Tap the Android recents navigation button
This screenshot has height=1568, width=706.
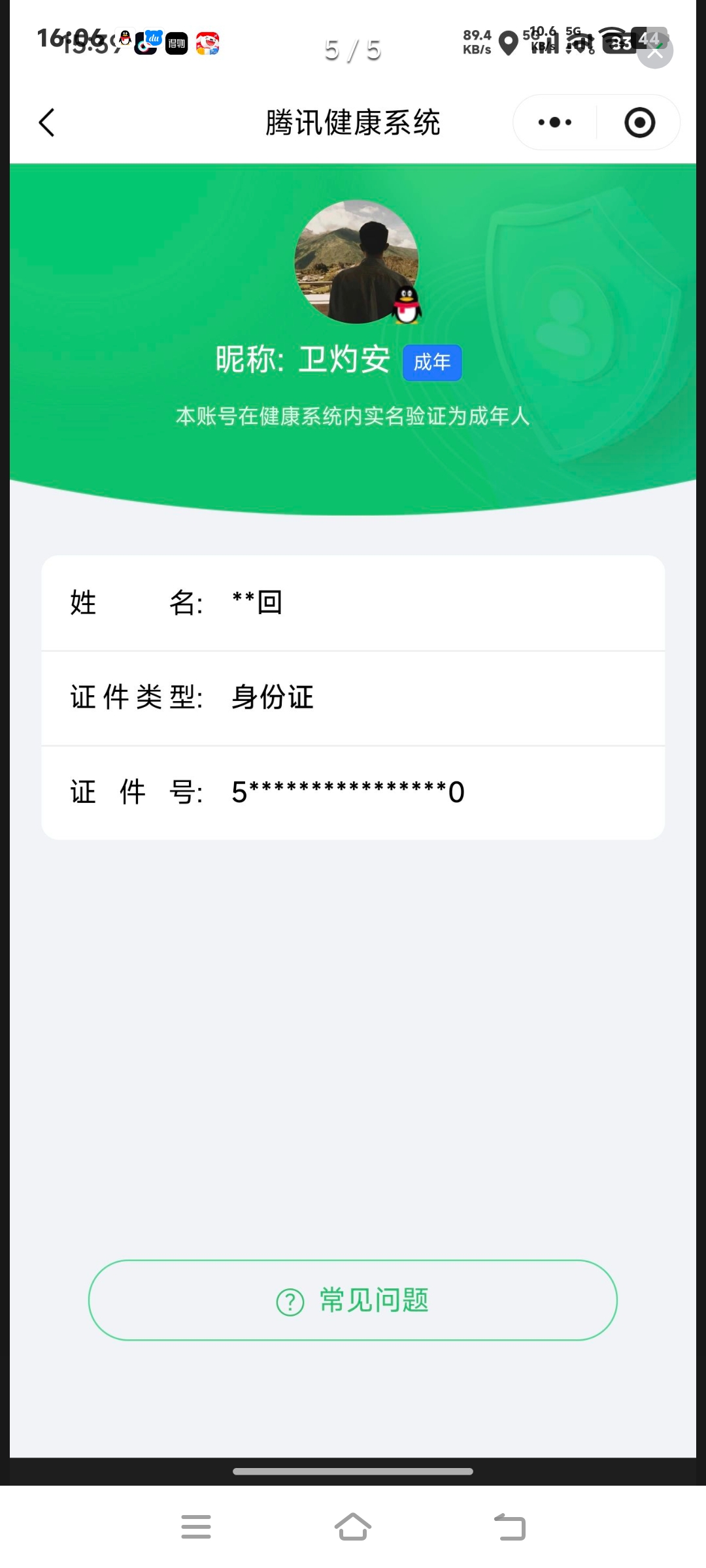[195, 1527]
